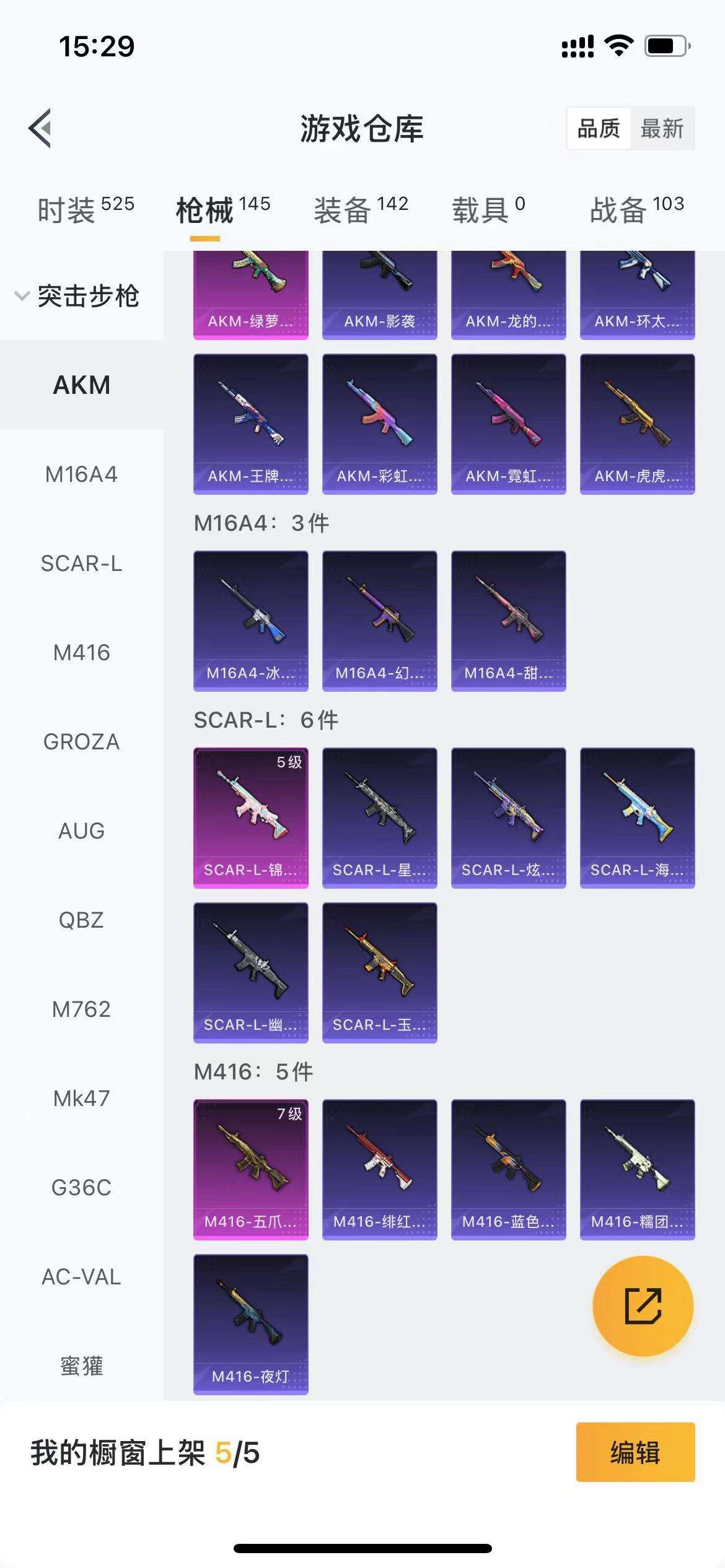Collapse the 突击步枪 category
The image size is (725, 1568).
[77, 296]
